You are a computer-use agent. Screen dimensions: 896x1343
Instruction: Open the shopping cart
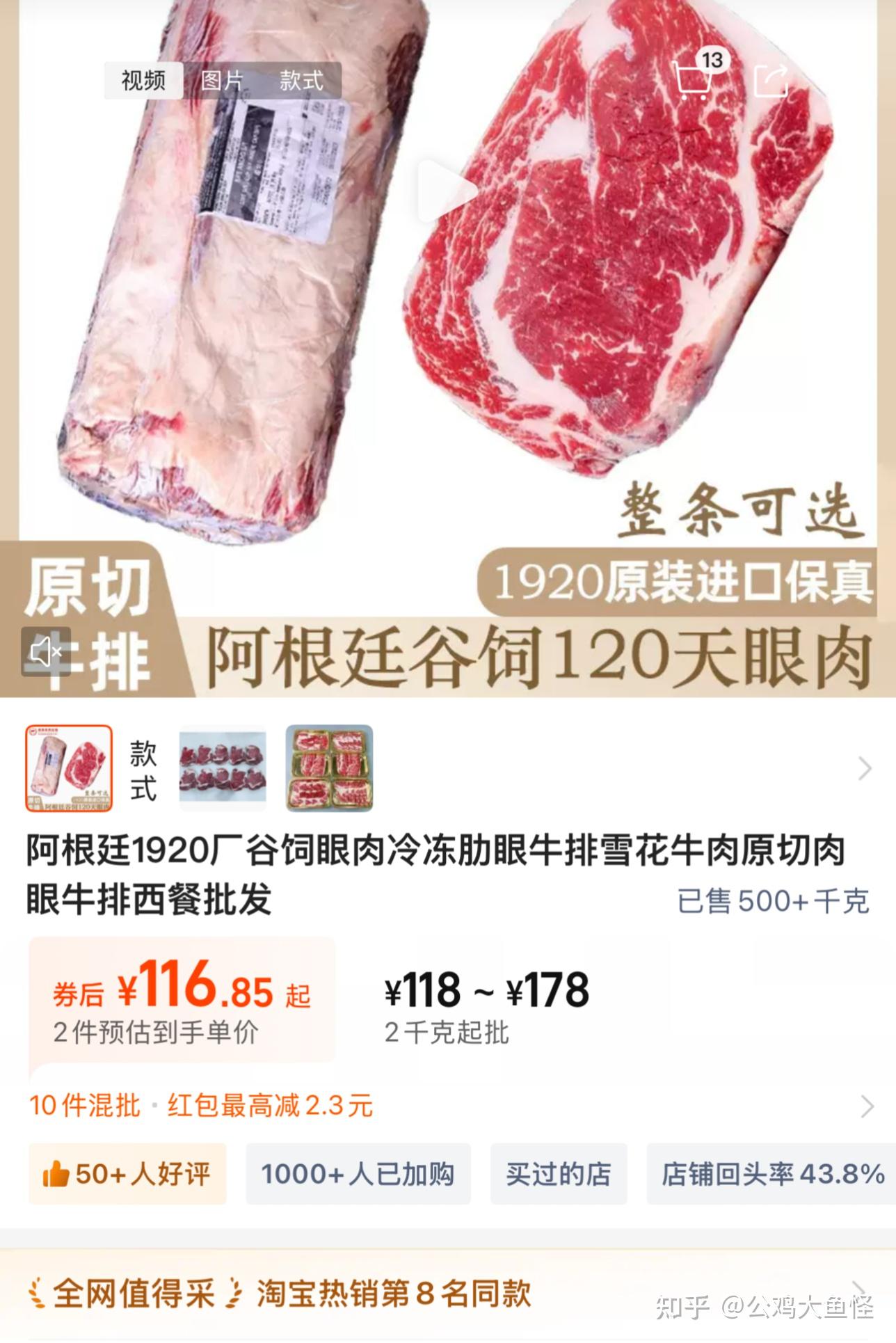(x=694, y=78)
